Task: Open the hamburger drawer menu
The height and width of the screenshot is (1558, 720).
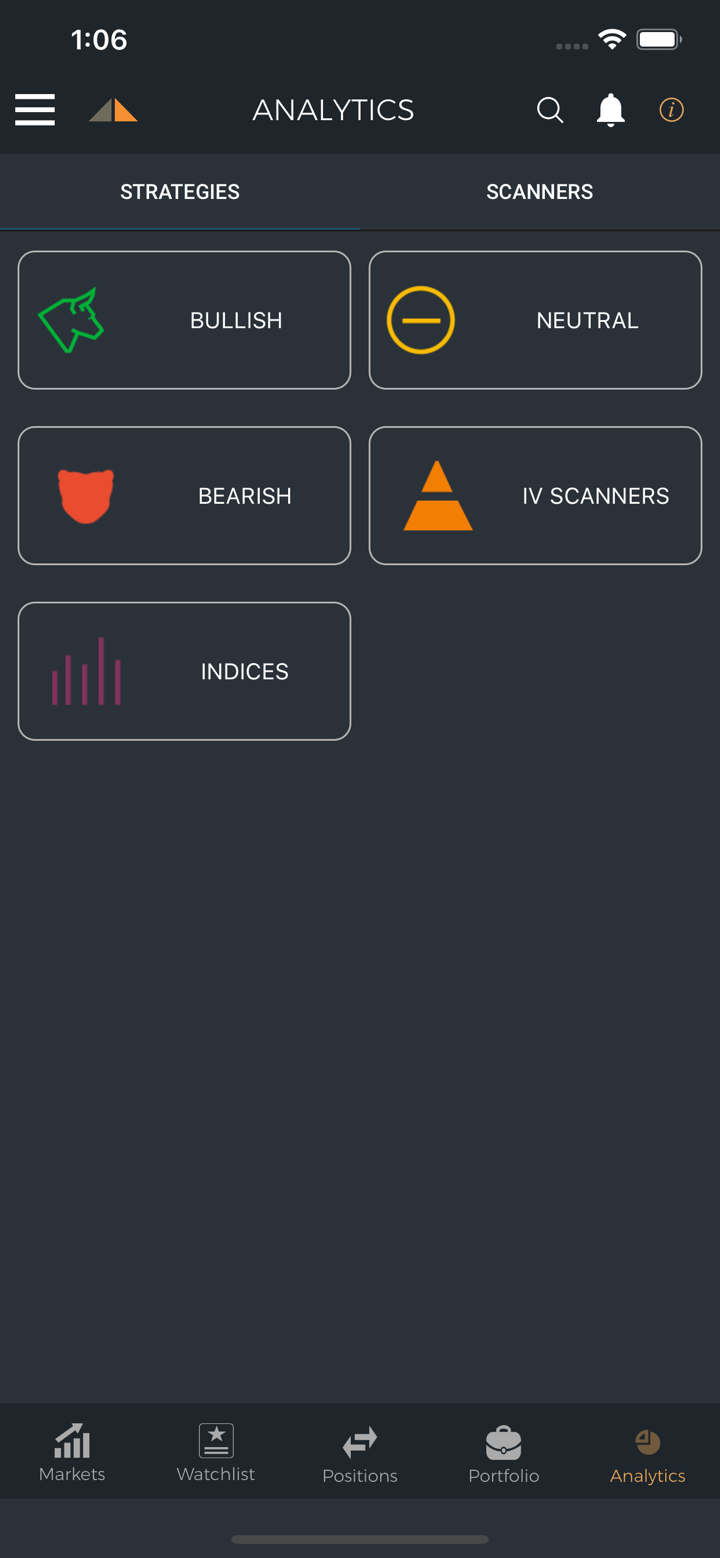Action: [35, 110]
